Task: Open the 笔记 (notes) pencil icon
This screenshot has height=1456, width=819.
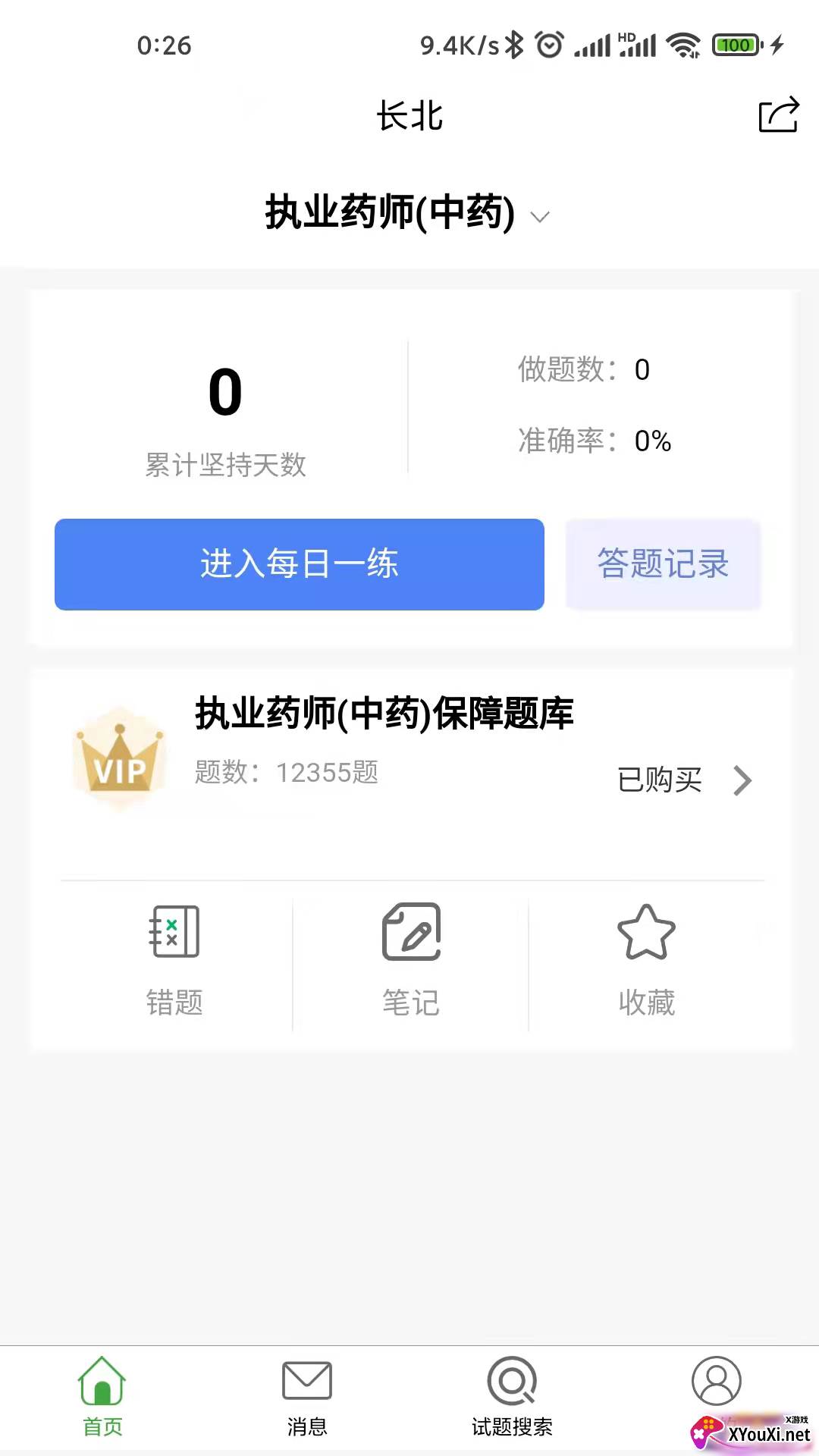Action: 410,933
